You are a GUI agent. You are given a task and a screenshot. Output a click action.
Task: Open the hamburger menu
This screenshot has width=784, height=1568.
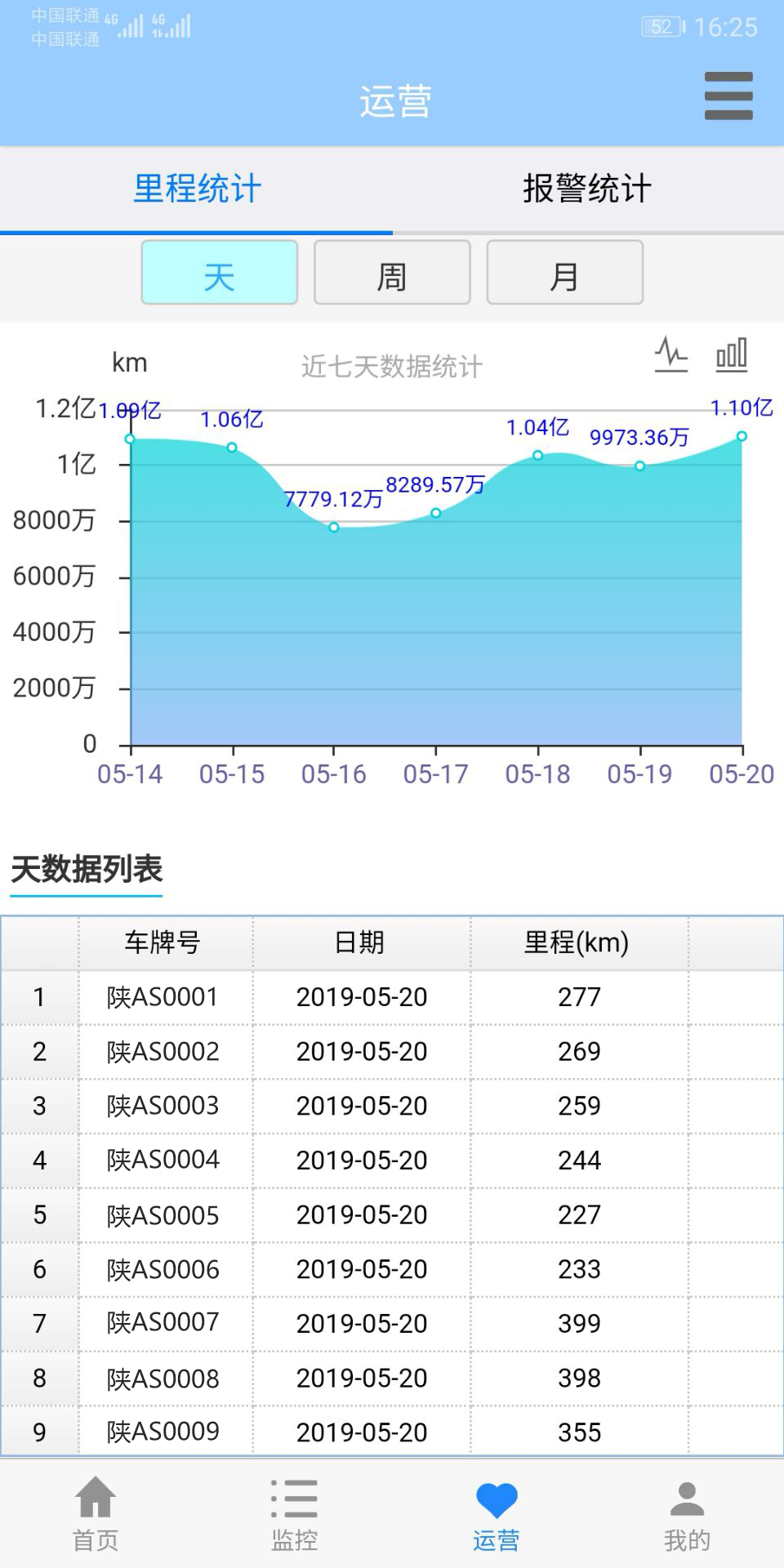[728, 96]
